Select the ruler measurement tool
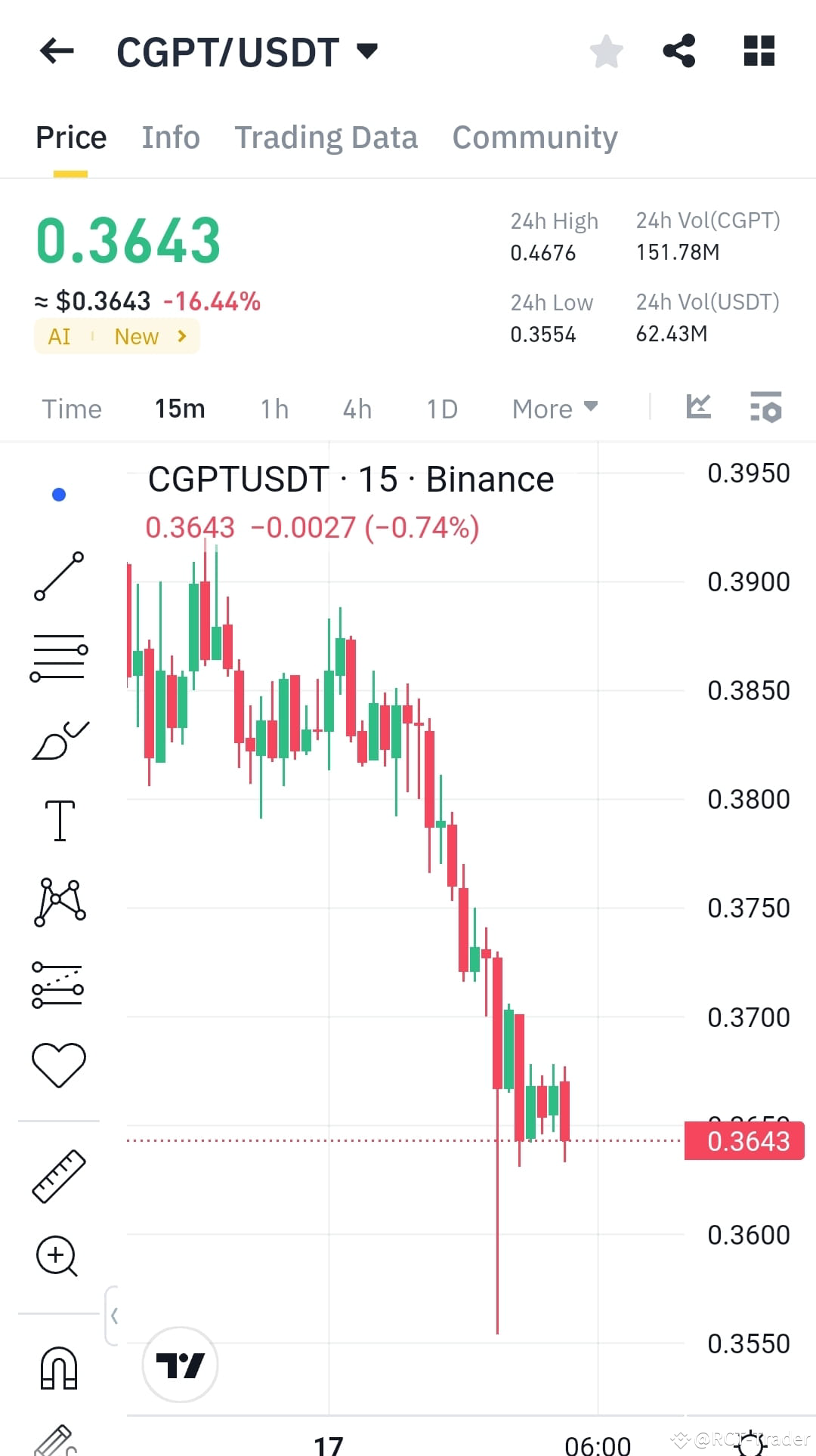816x1456 pixels. [x=59, y=1174]
